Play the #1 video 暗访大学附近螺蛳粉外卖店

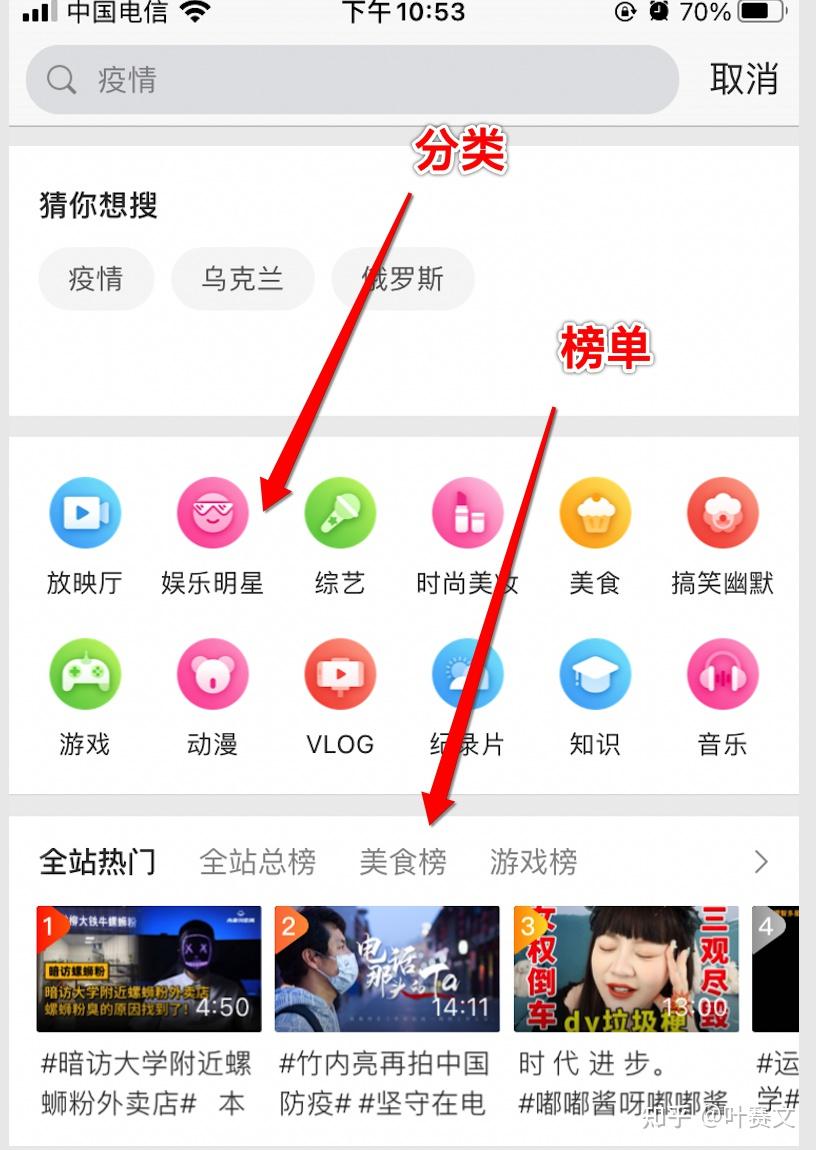pos(149,969)
